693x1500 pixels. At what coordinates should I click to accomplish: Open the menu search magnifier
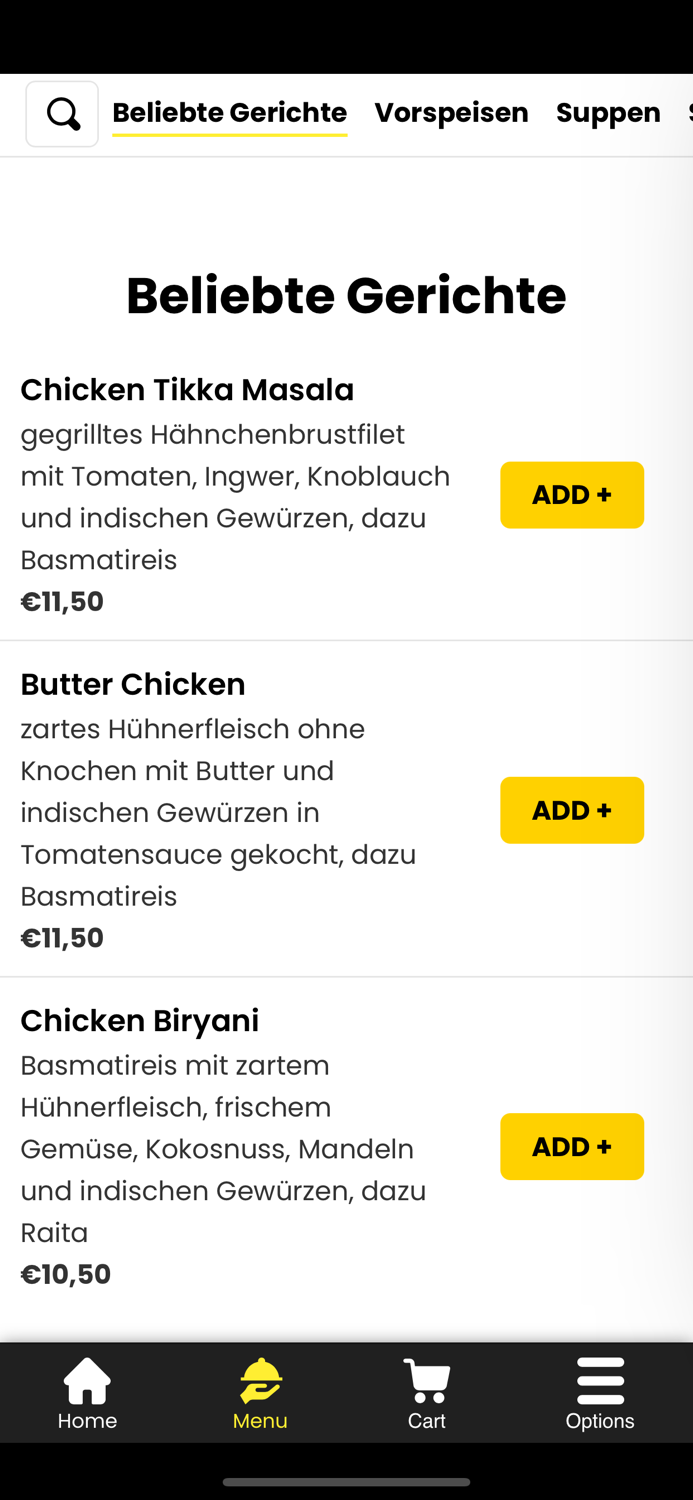(x=62, y=114)
